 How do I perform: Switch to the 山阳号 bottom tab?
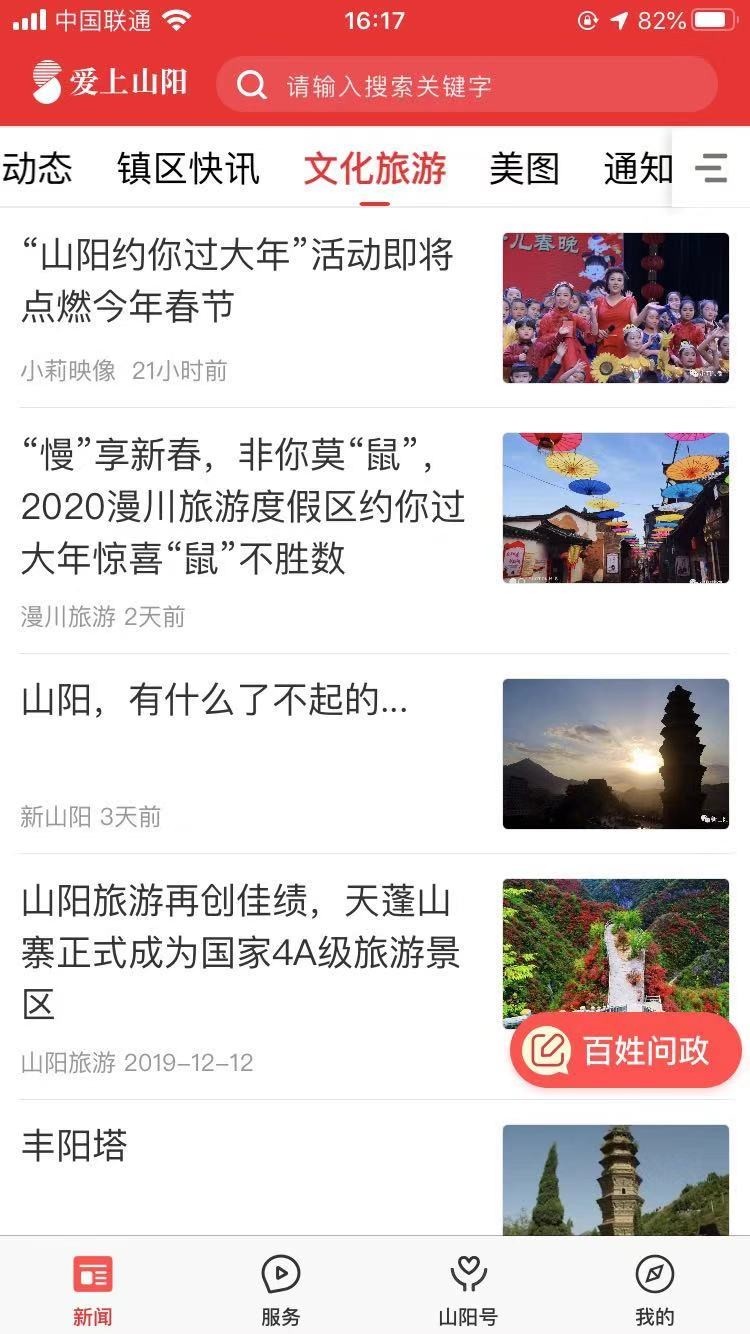click(x=468, y=1290)
